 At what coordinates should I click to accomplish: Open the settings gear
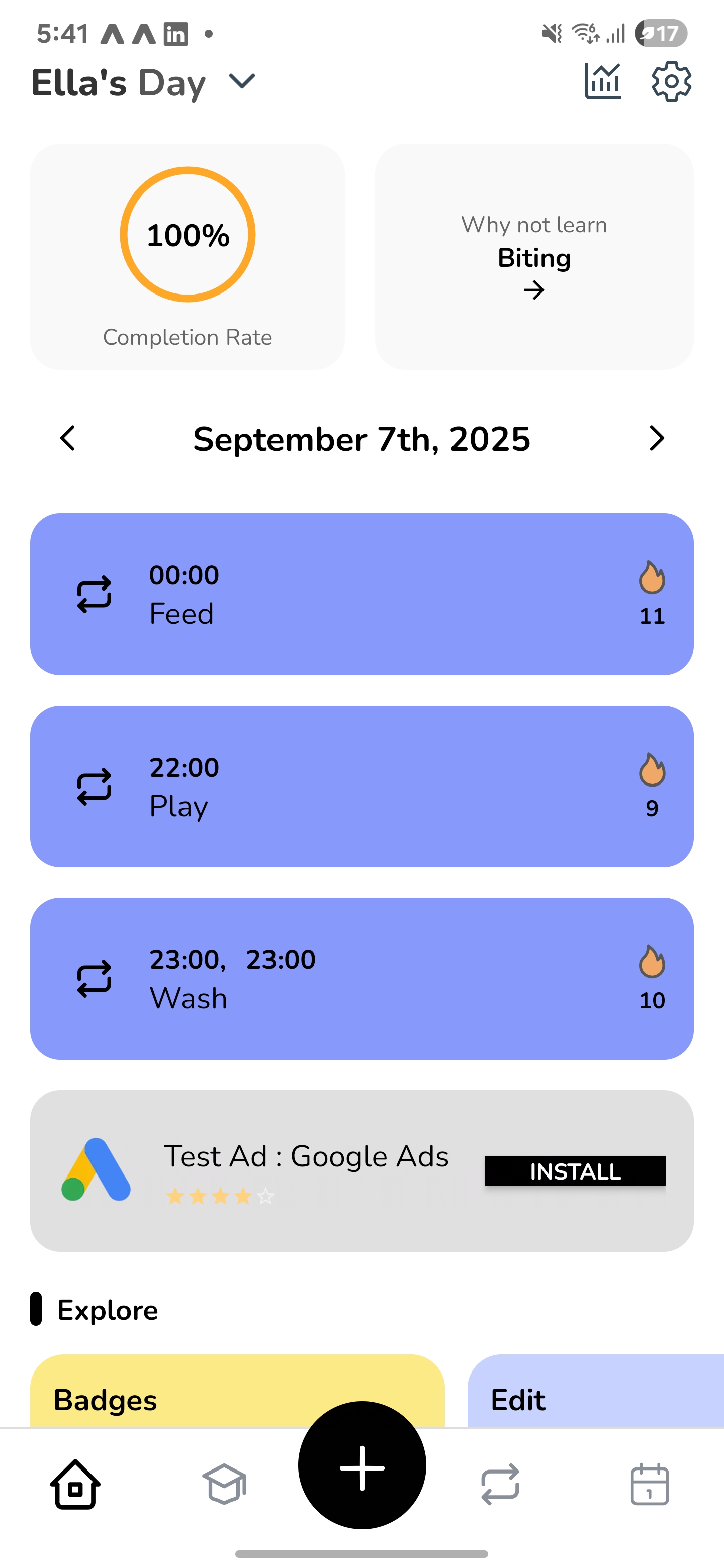point(671,81)
